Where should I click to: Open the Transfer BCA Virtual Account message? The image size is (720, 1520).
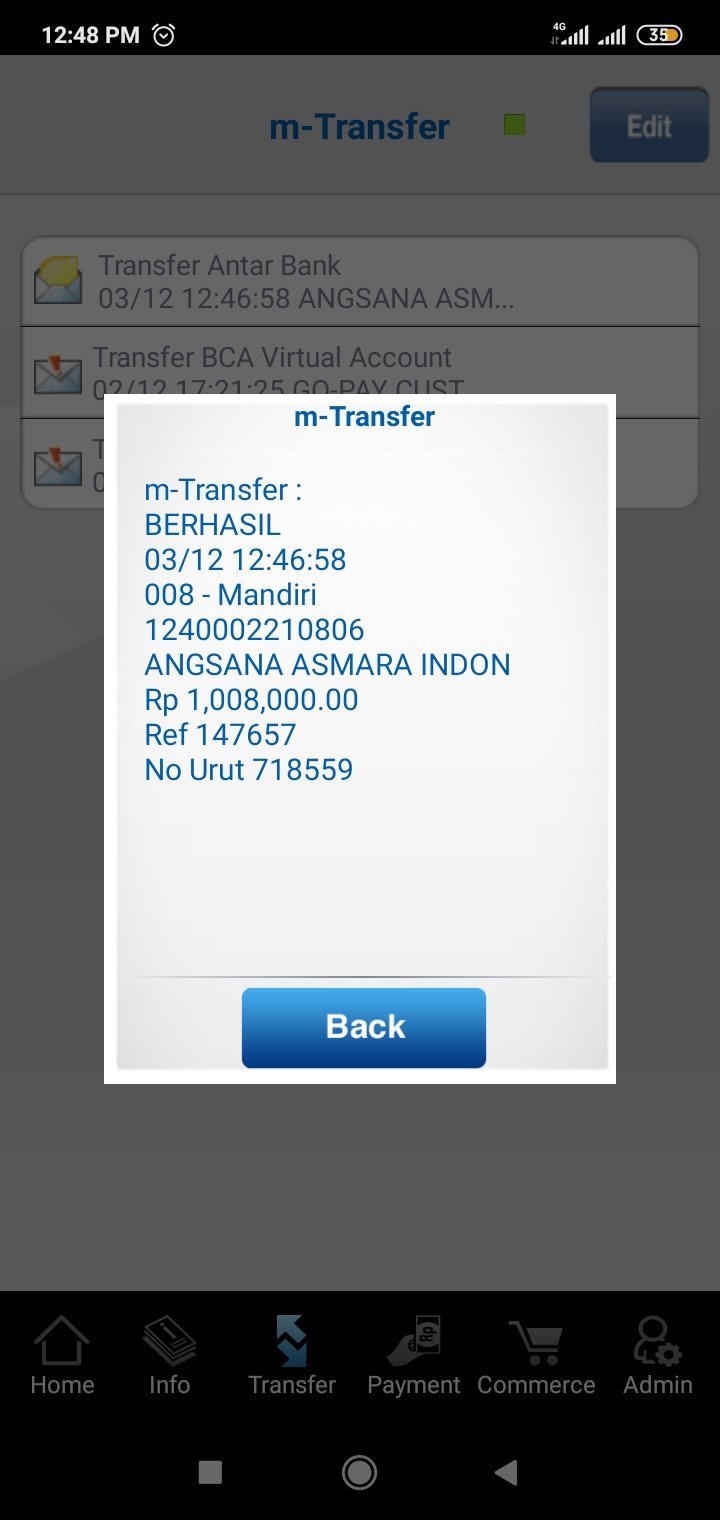360,372
